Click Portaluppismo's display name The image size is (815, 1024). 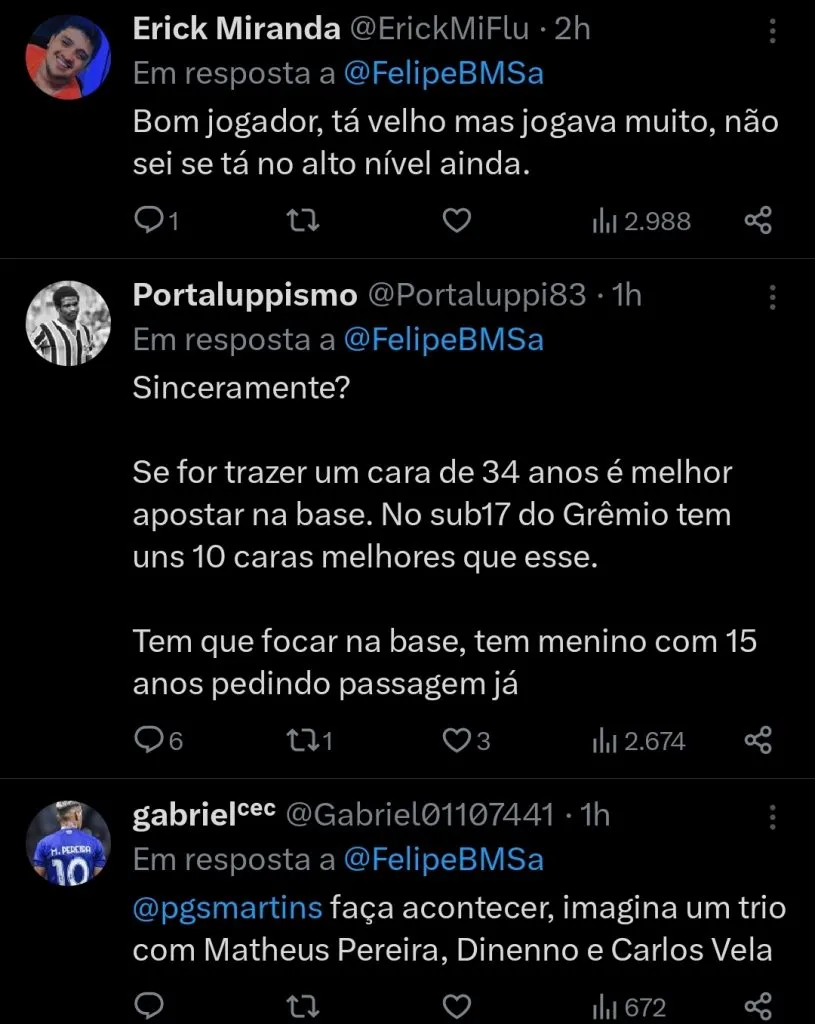[x=244, y=295]
